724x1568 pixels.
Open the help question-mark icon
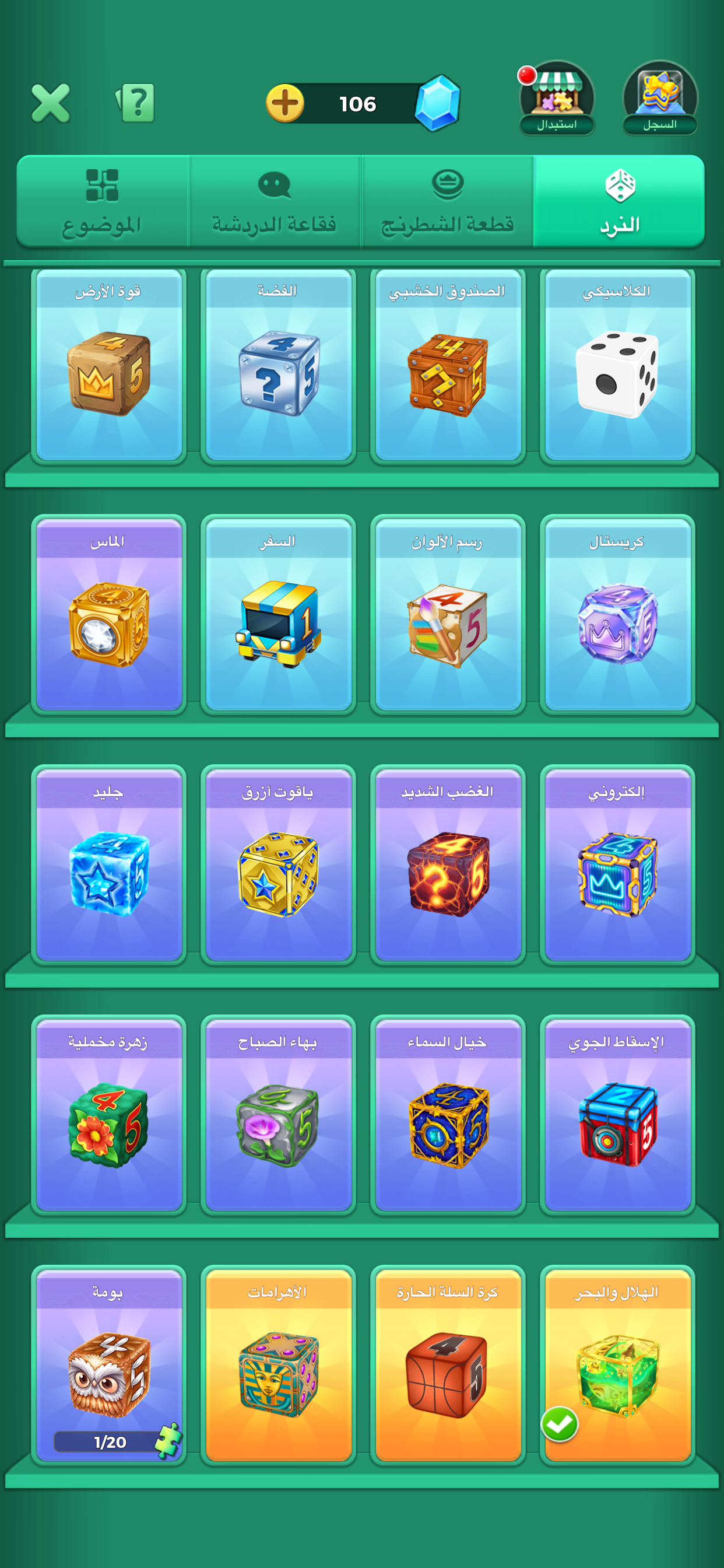(136, 103)
